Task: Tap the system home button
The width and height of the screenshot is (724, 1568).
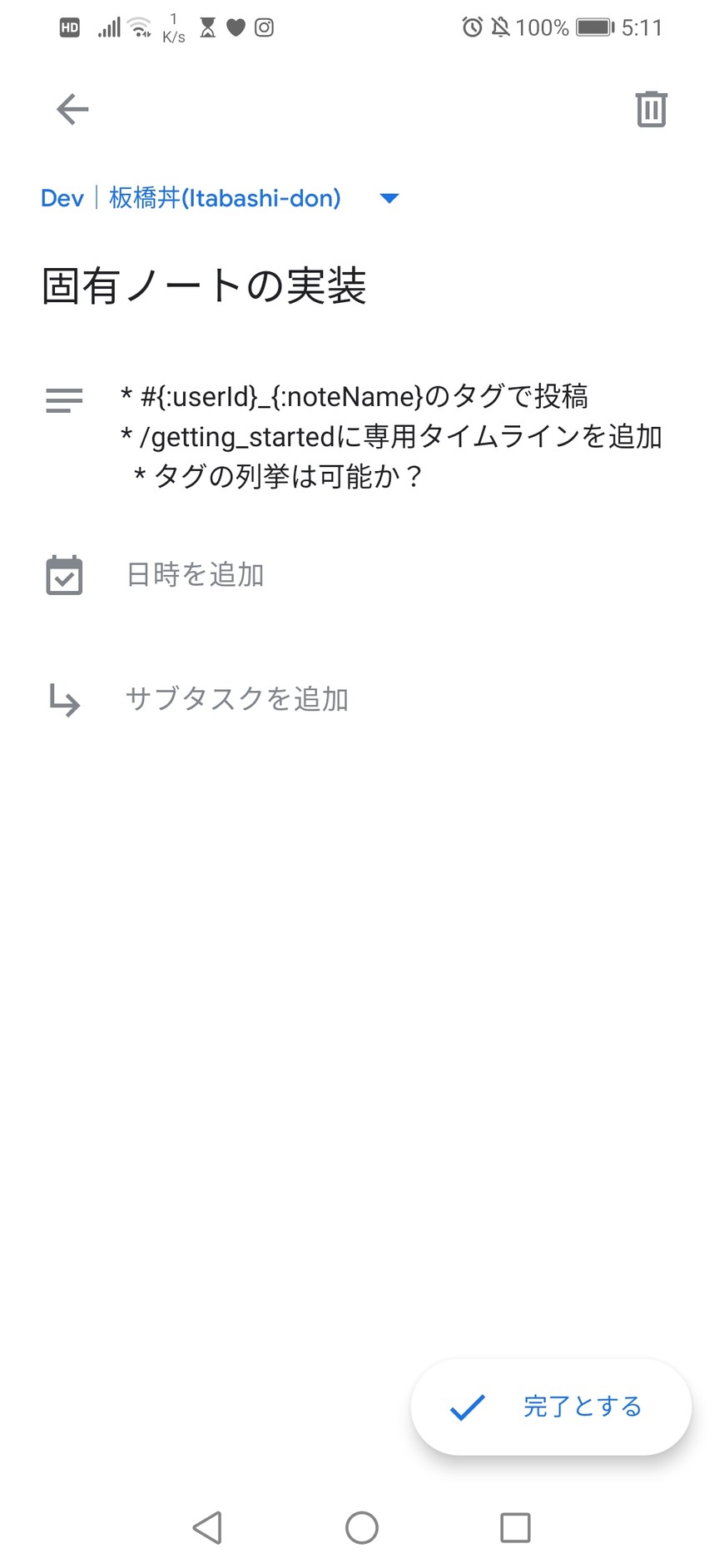Action: [361, 1527]
